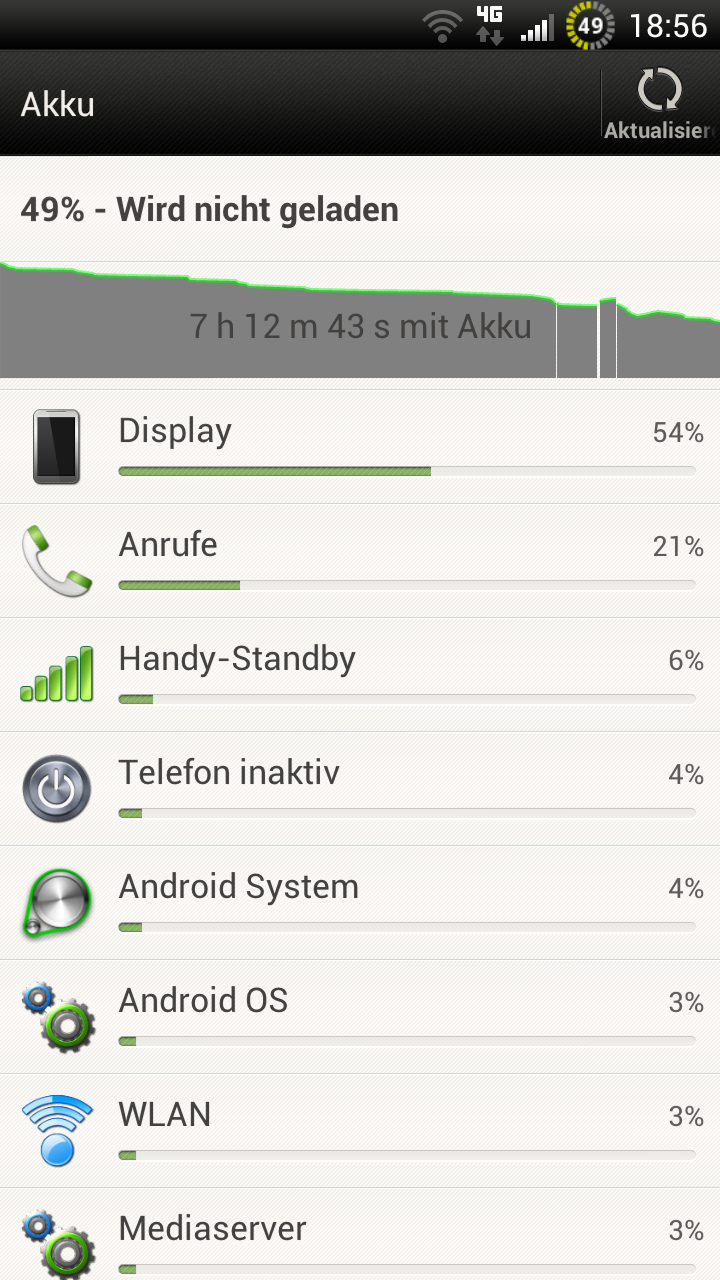Refresh battery stats with Aktualisieren
Image resolution: width=720 pixels, height=1280 pixels.
660,103
